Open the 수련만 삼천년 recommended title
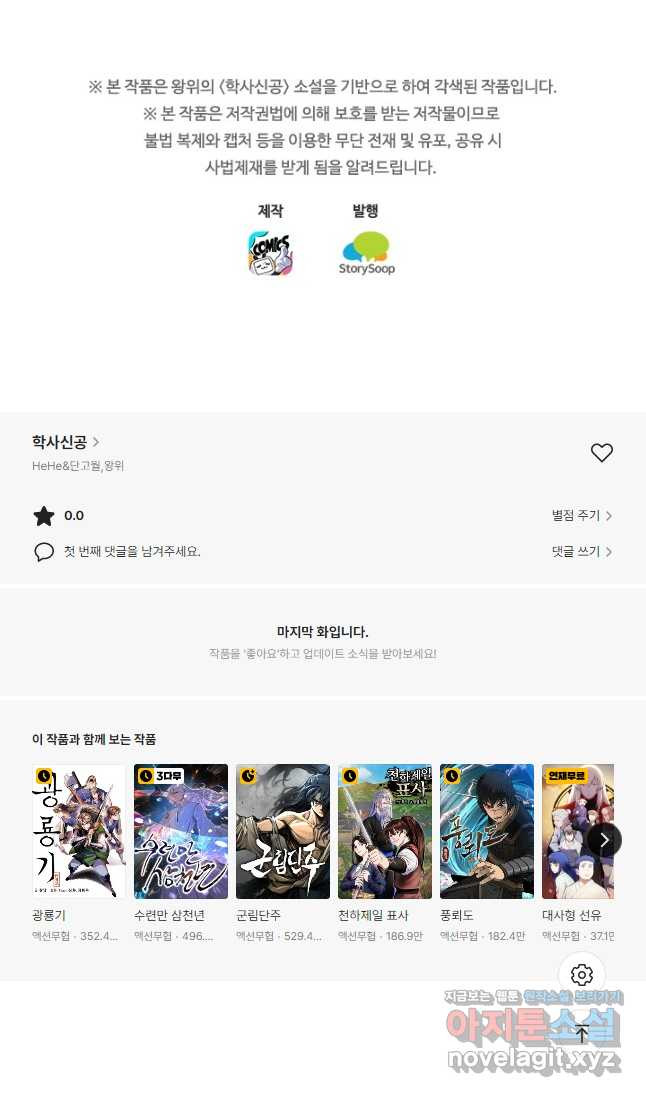The width and height of the screenshot is (646, 1097). point(181,832)
